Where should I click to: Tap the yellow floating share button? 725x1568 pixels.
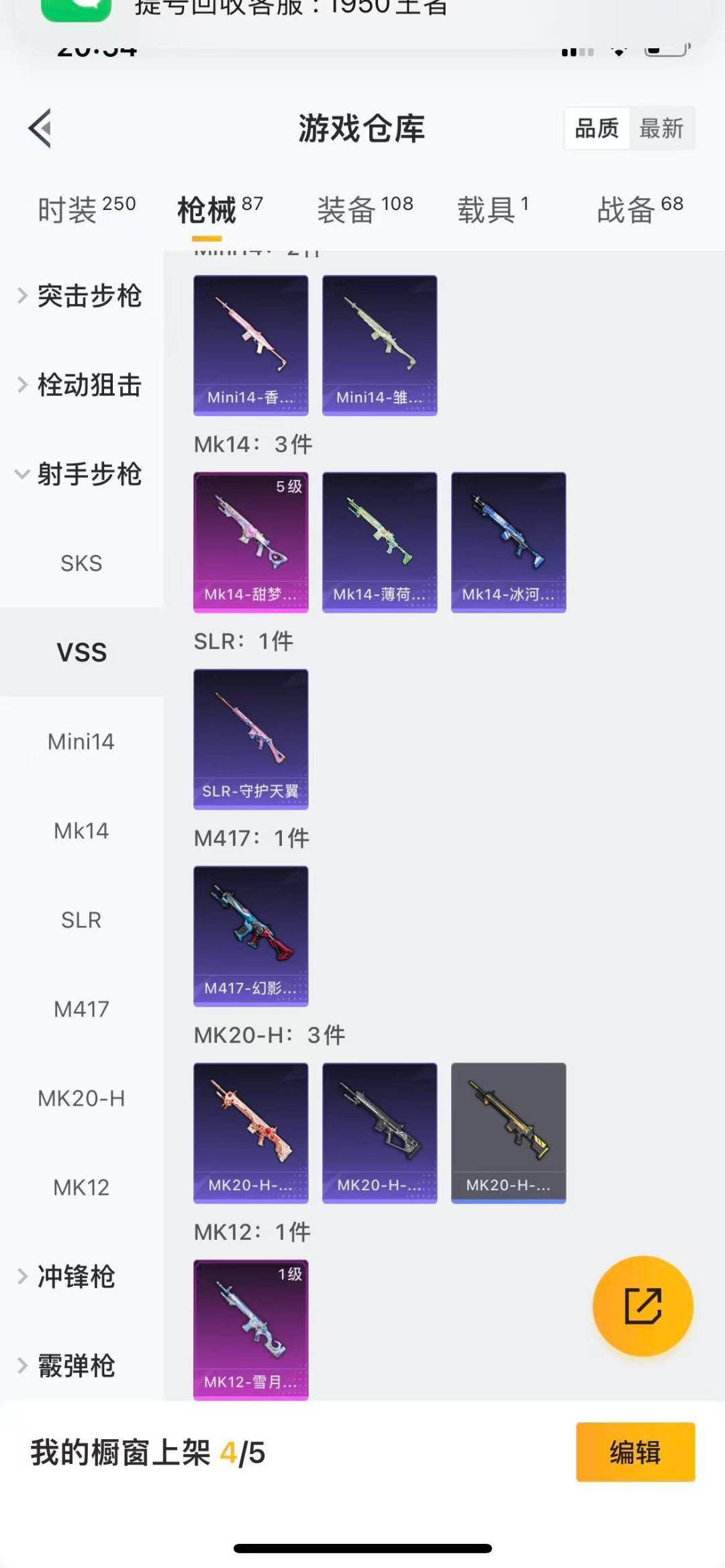[642, 1306]
